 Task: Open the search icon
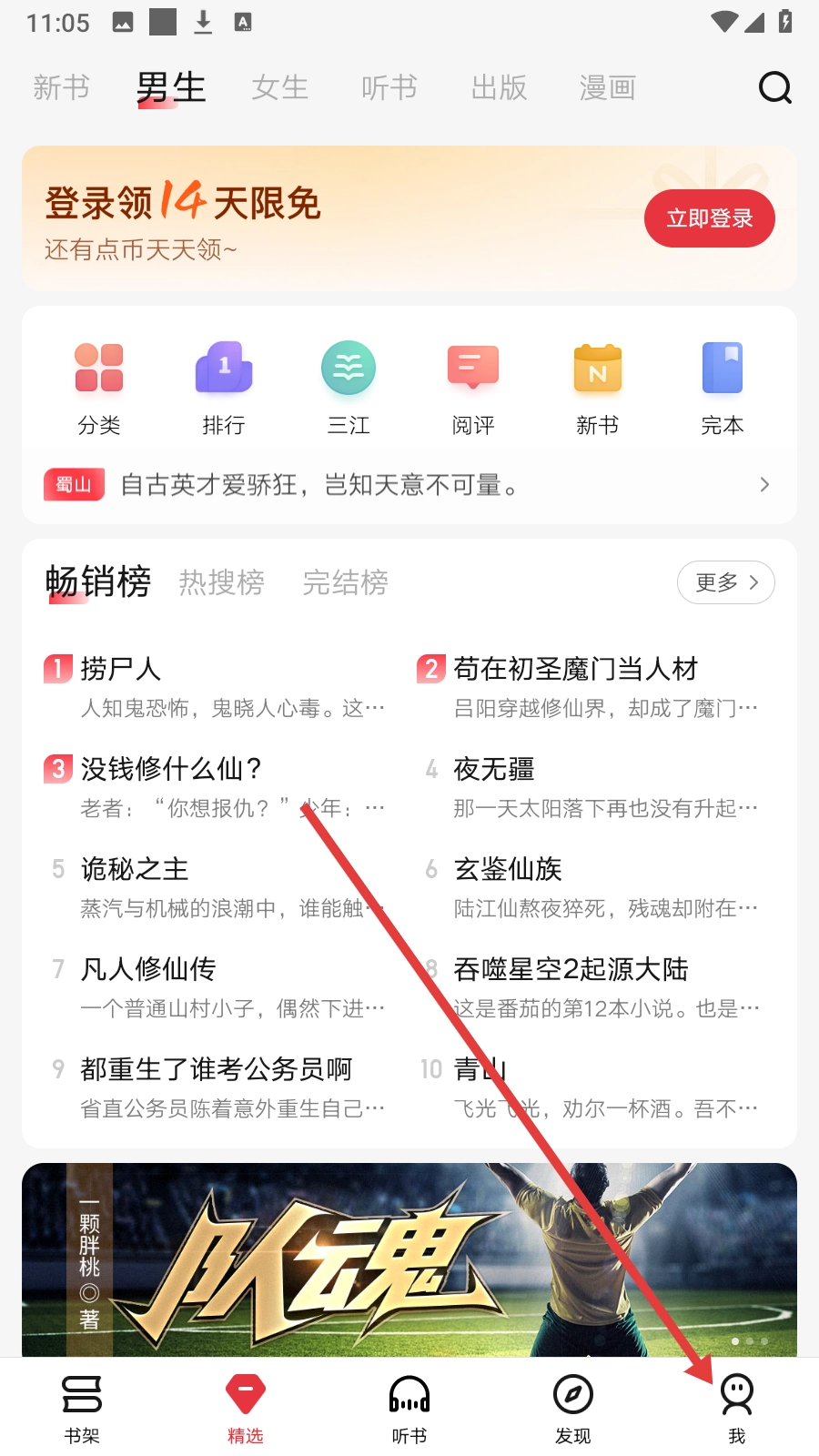click(774, 88)
